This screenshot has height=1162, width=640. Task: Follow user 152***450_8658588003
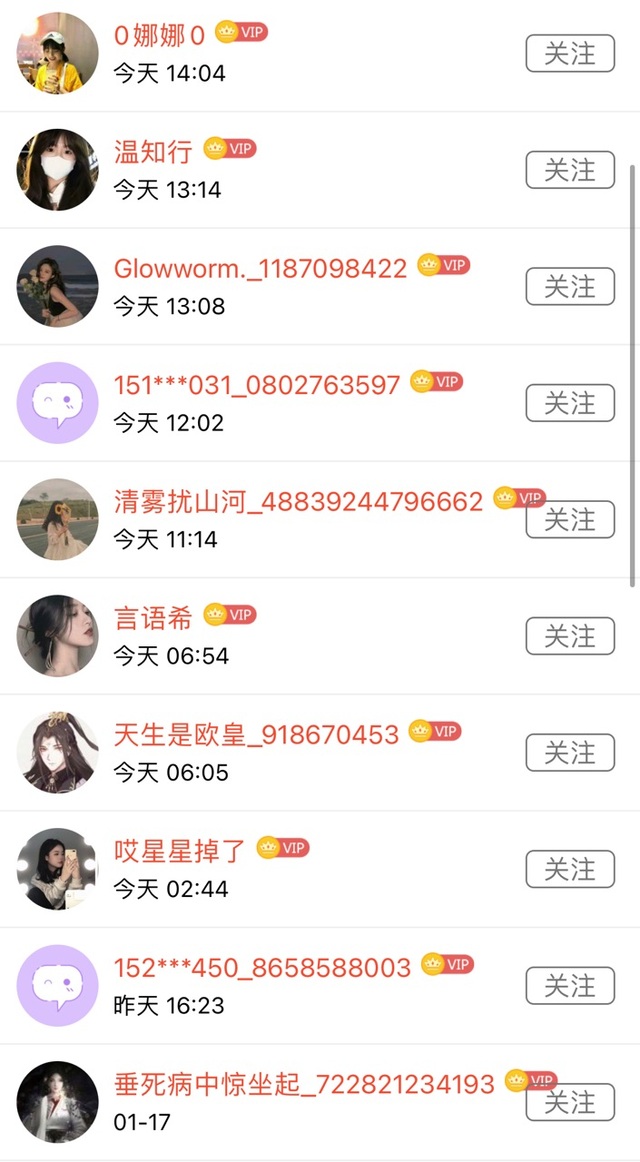point(570,986)
